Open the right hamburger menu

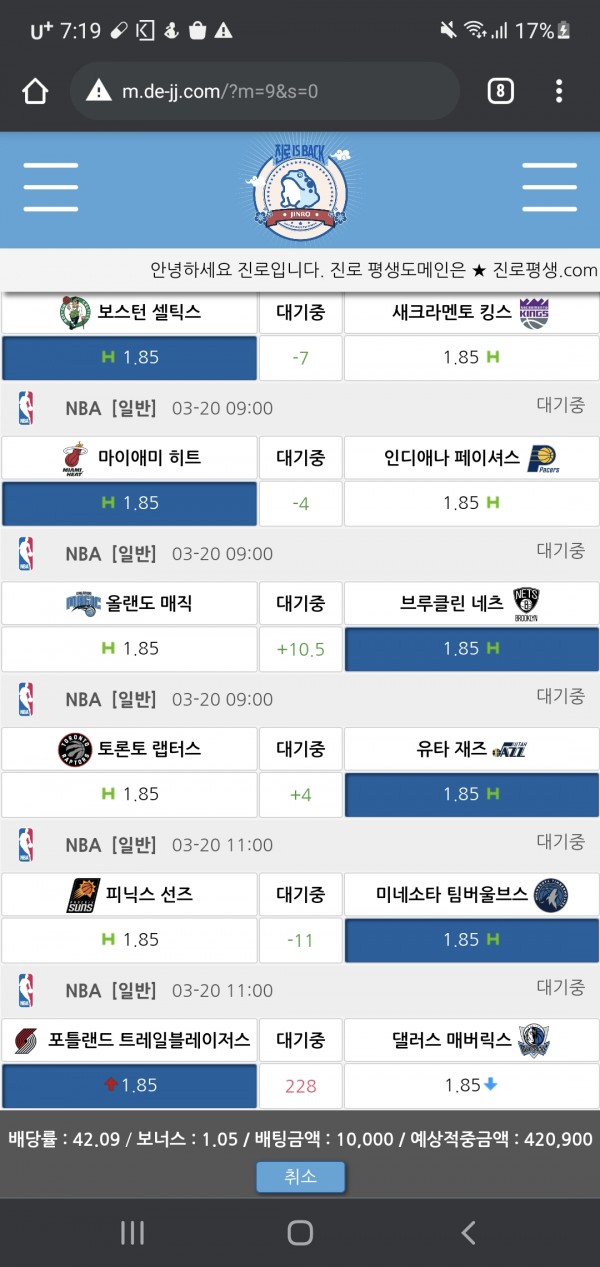pyautogui.click(x=549, y=187)
